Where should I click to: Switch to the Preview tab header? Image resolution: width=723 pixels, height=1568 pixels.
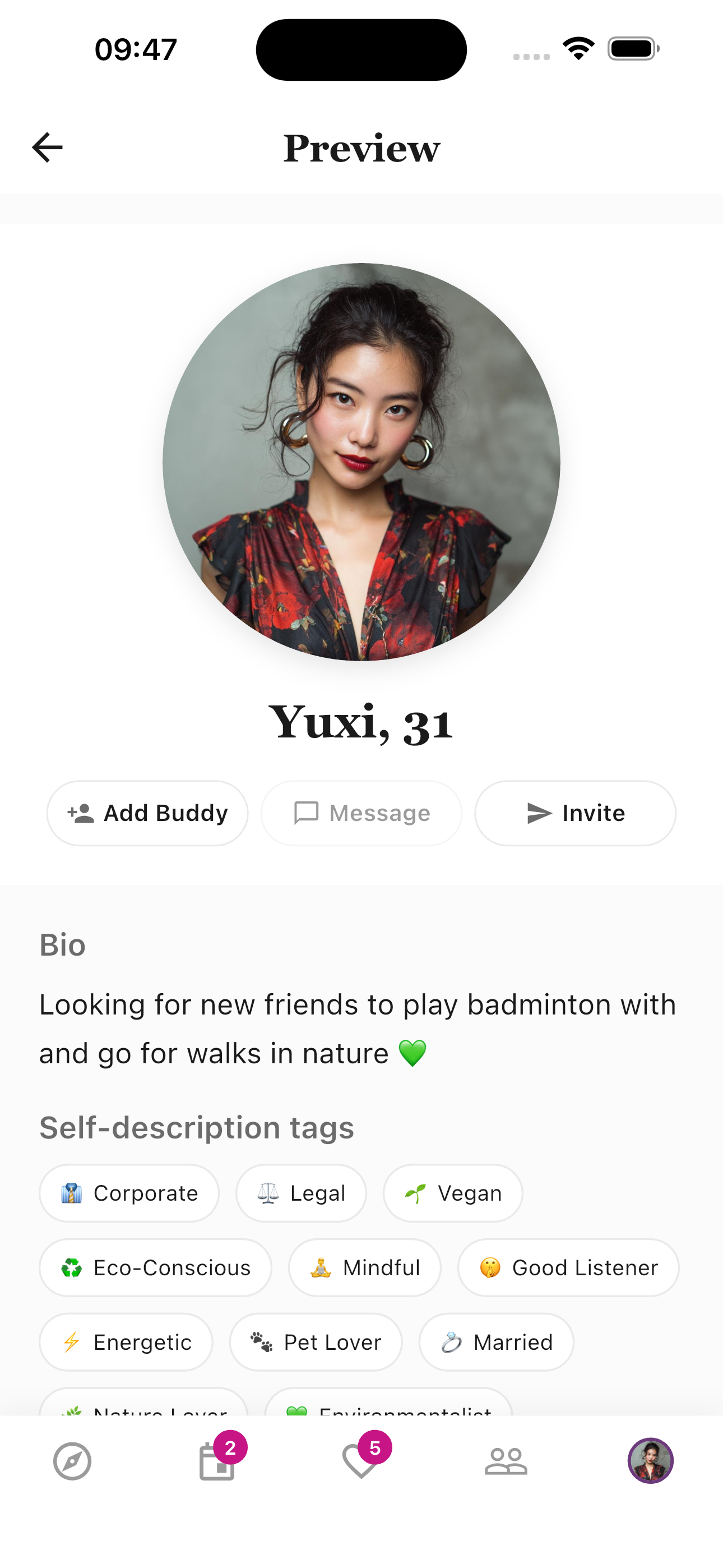tap(361, 147)
